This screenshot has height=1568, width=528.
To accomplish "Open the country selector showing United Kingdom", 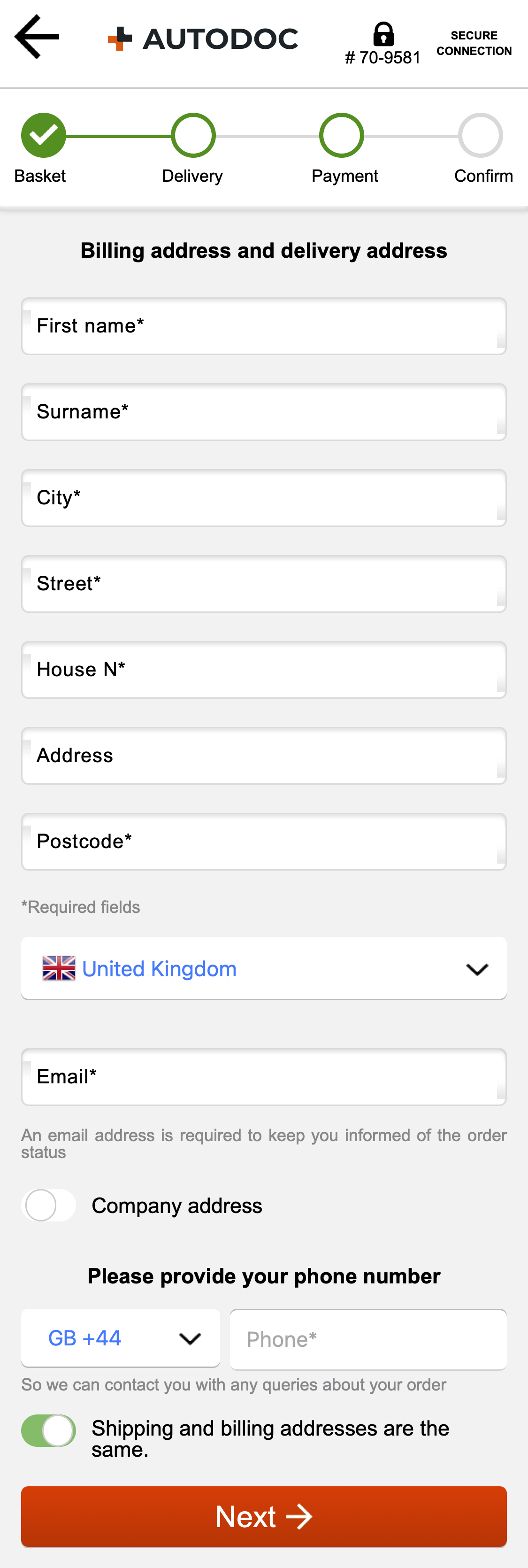I will [263, 968].
